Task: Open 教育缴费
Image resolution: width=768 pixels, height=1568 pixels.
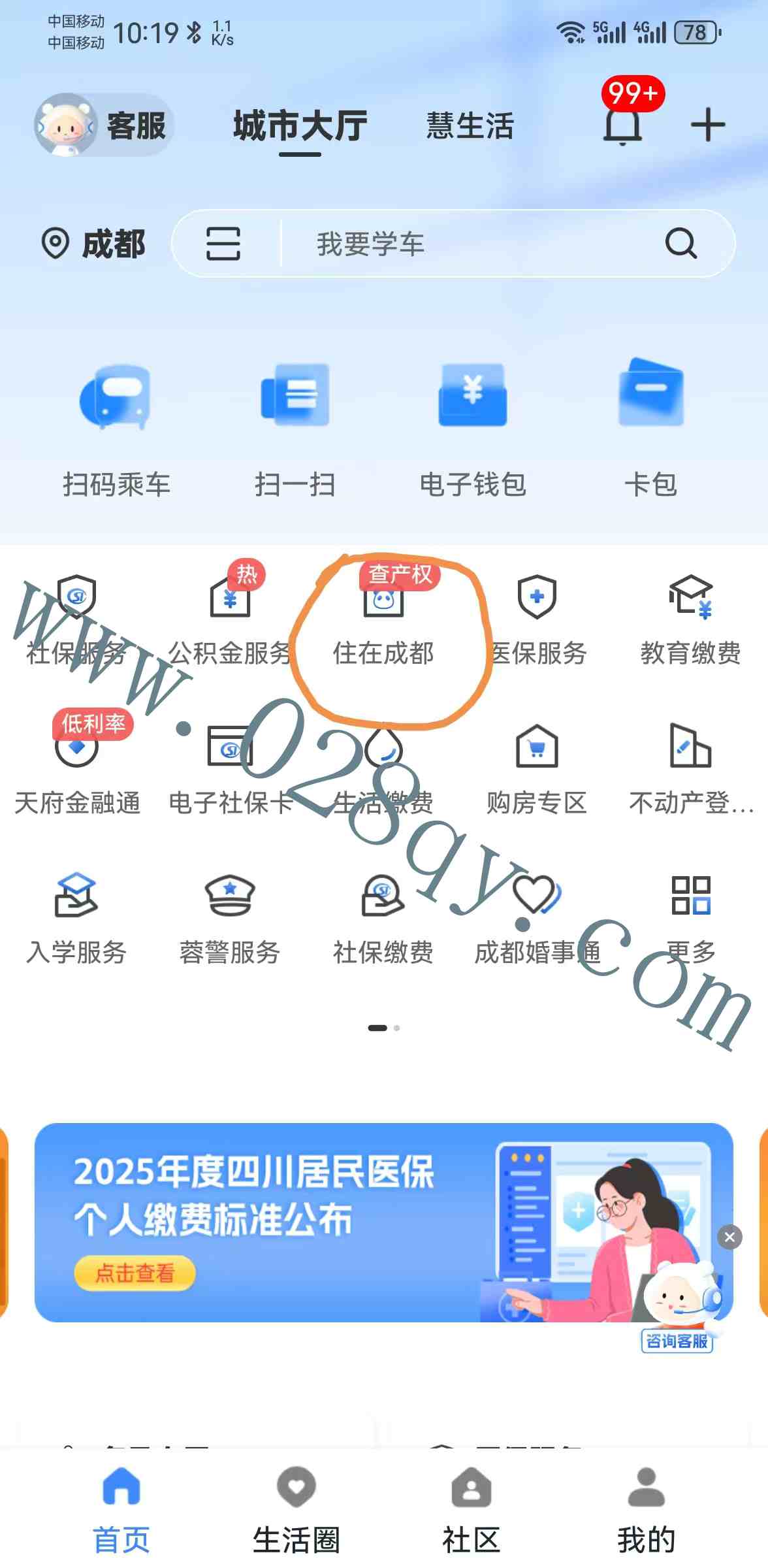Action: pyautogui.click(x=690, y=621)
